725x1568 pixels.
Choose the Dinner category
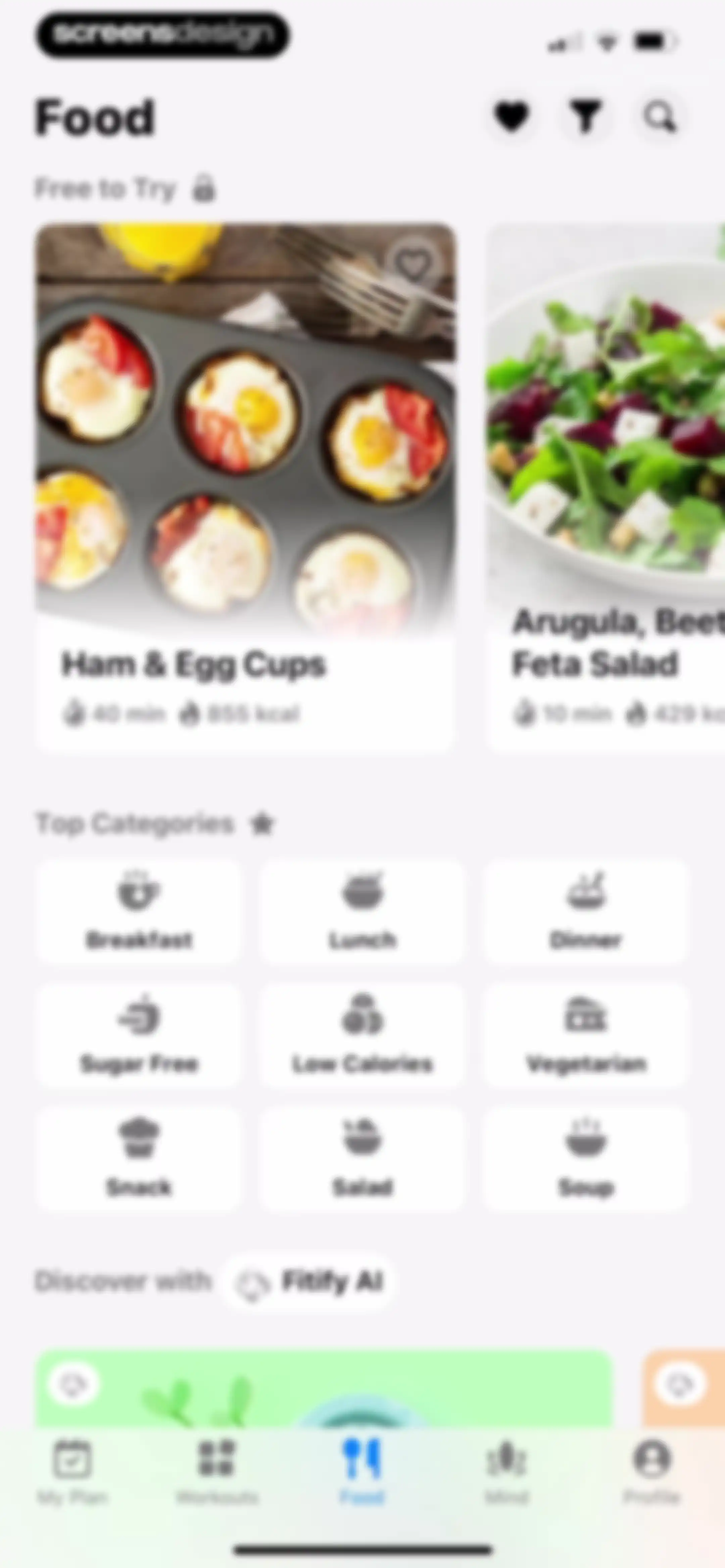(x=586, y=911)
